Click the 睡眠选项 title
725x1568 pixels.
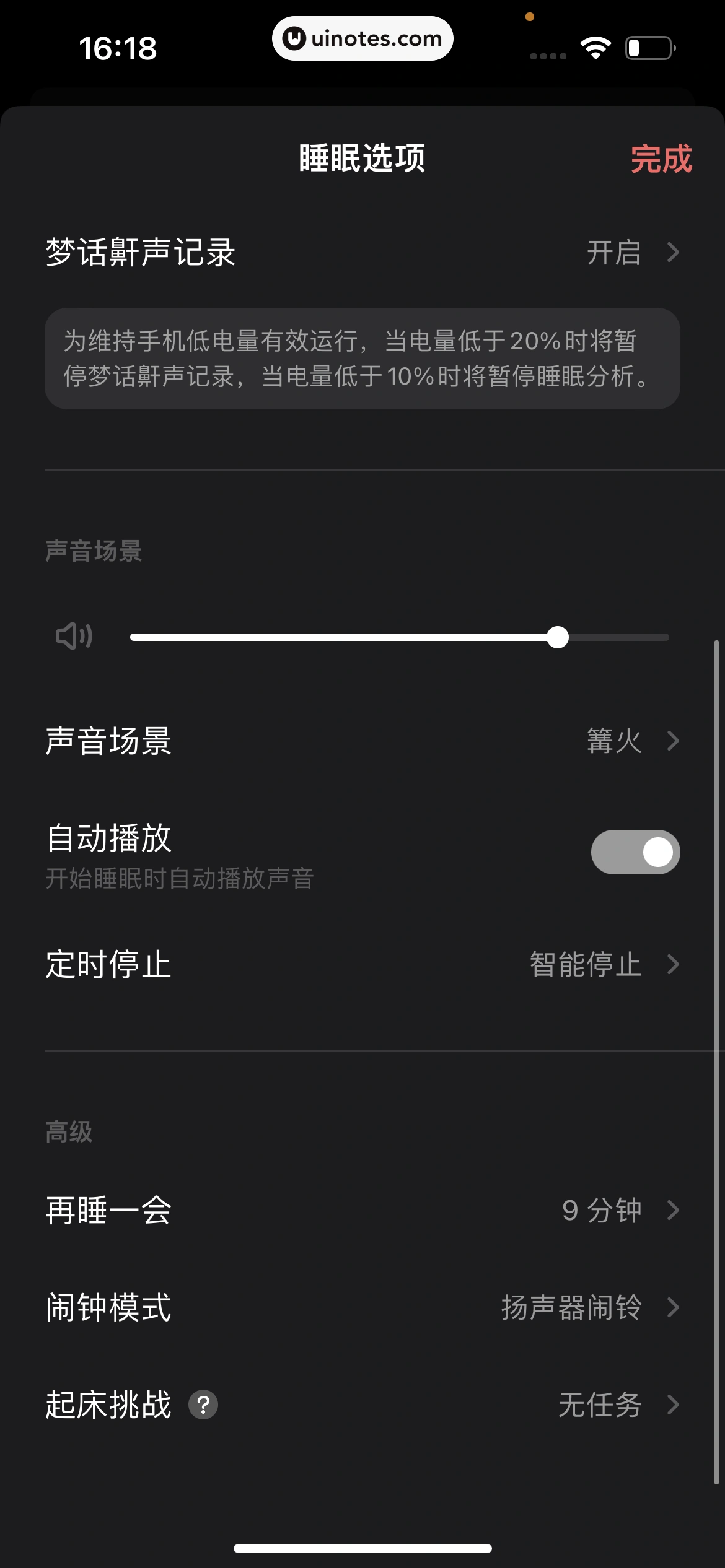coord(362,159)
